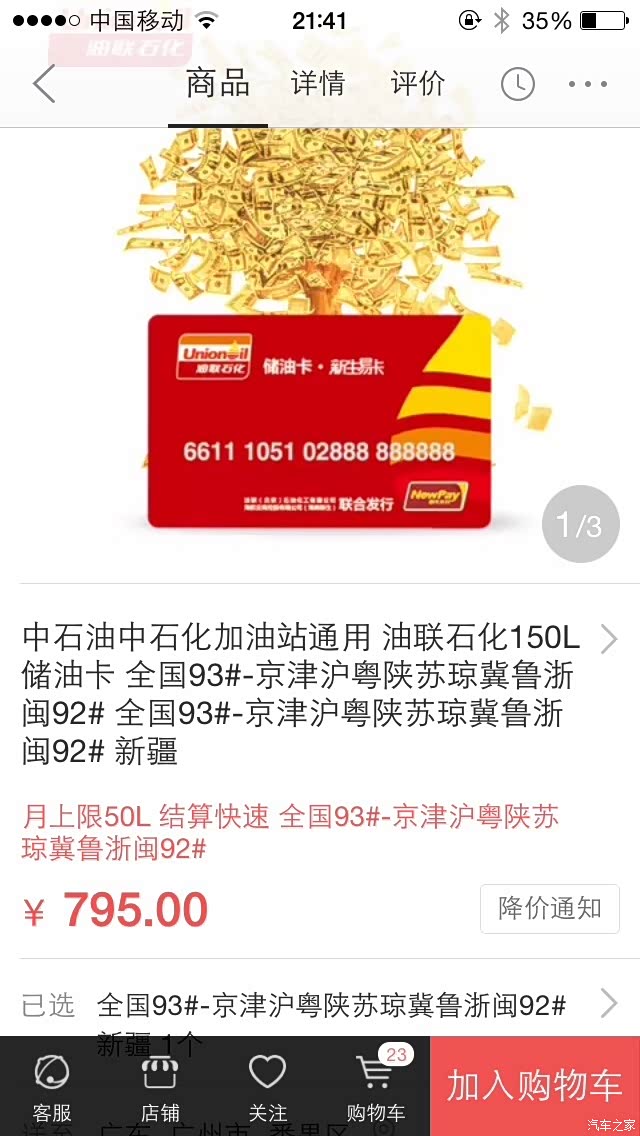Select the 商品 tab
Screen dimensions: 640x1136
[x=218, y=84]
